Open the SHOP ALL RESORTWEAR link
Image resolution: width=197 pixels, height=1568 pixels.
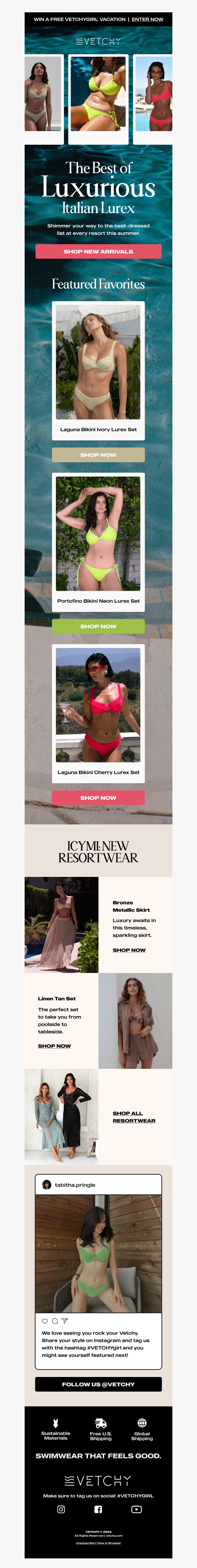tap(134, 1117)
